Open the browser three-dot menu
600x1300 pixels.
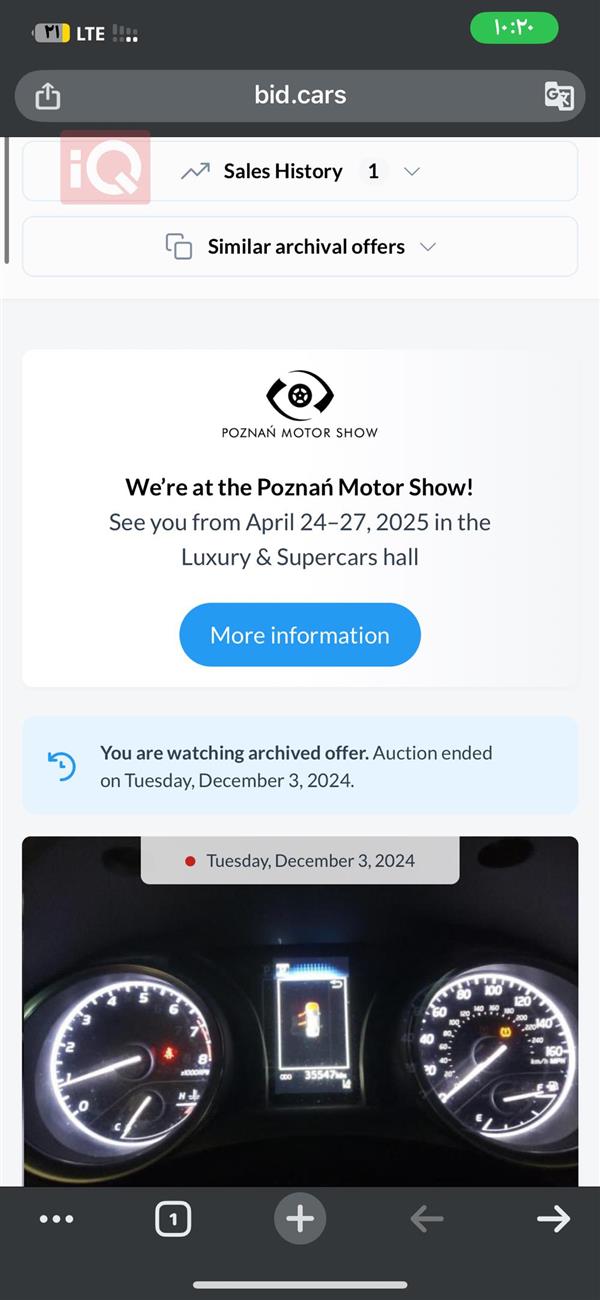click(x=56, y=1219)
